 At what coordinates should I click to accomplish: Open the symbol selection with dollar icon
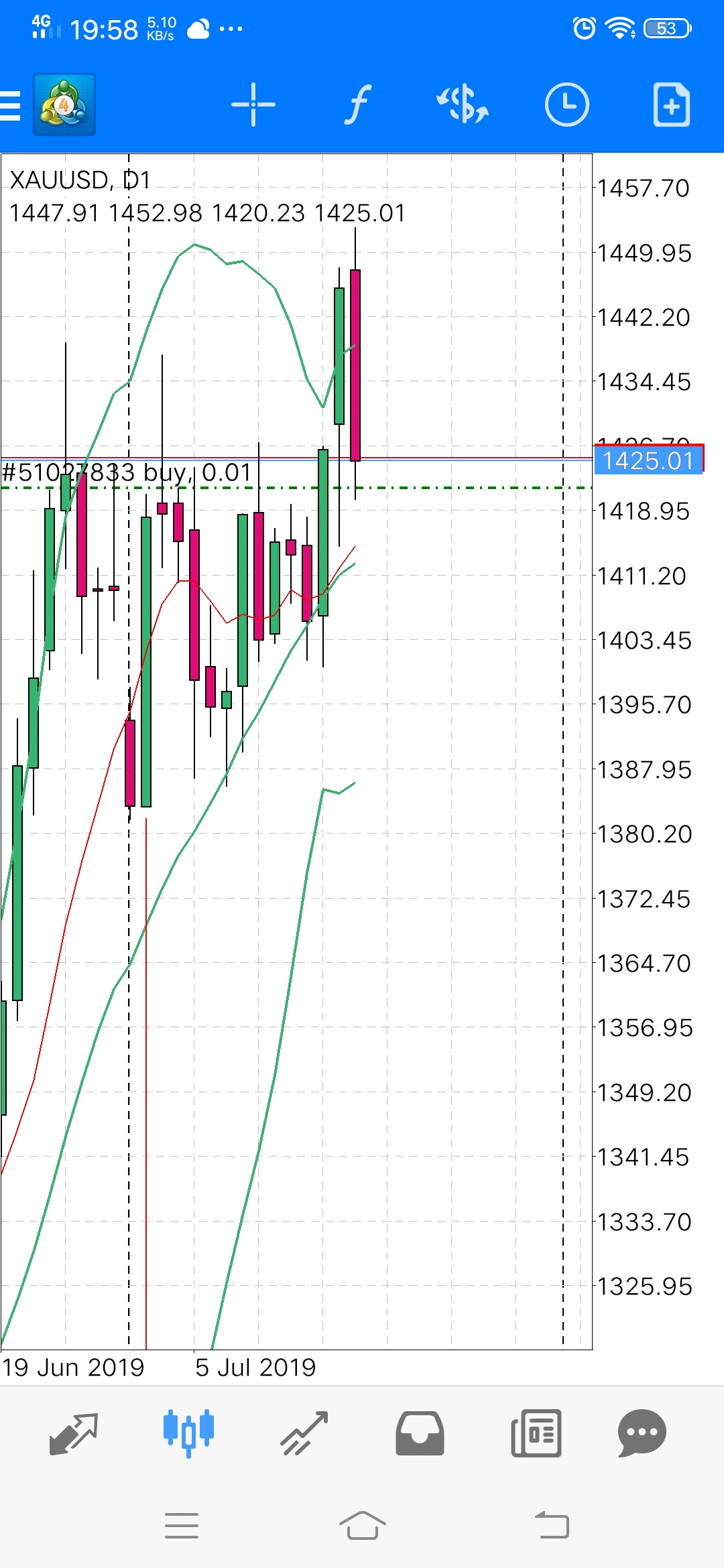pos(463,105)
